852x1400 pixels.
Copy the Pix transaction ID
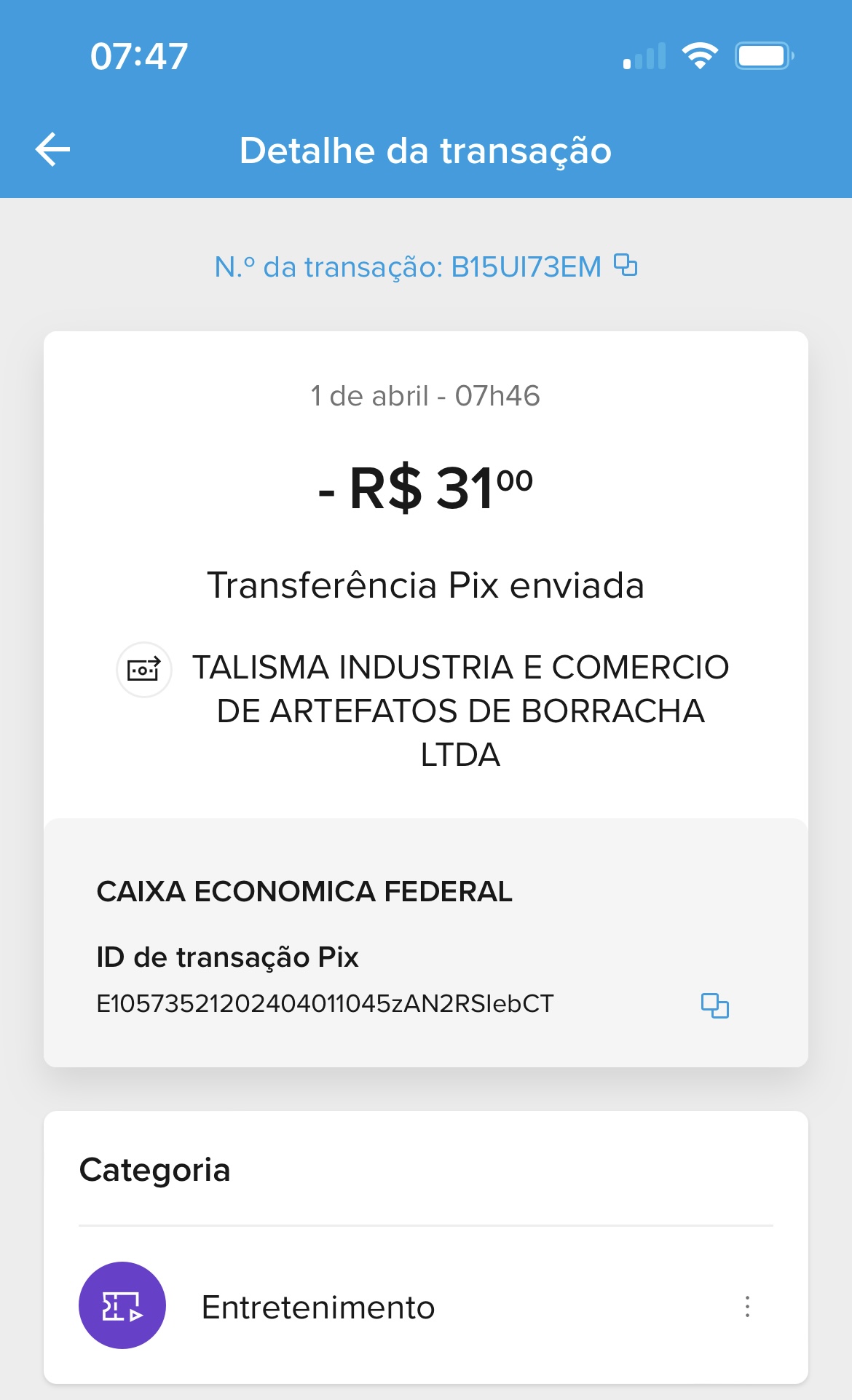(x=714, y=1005)
